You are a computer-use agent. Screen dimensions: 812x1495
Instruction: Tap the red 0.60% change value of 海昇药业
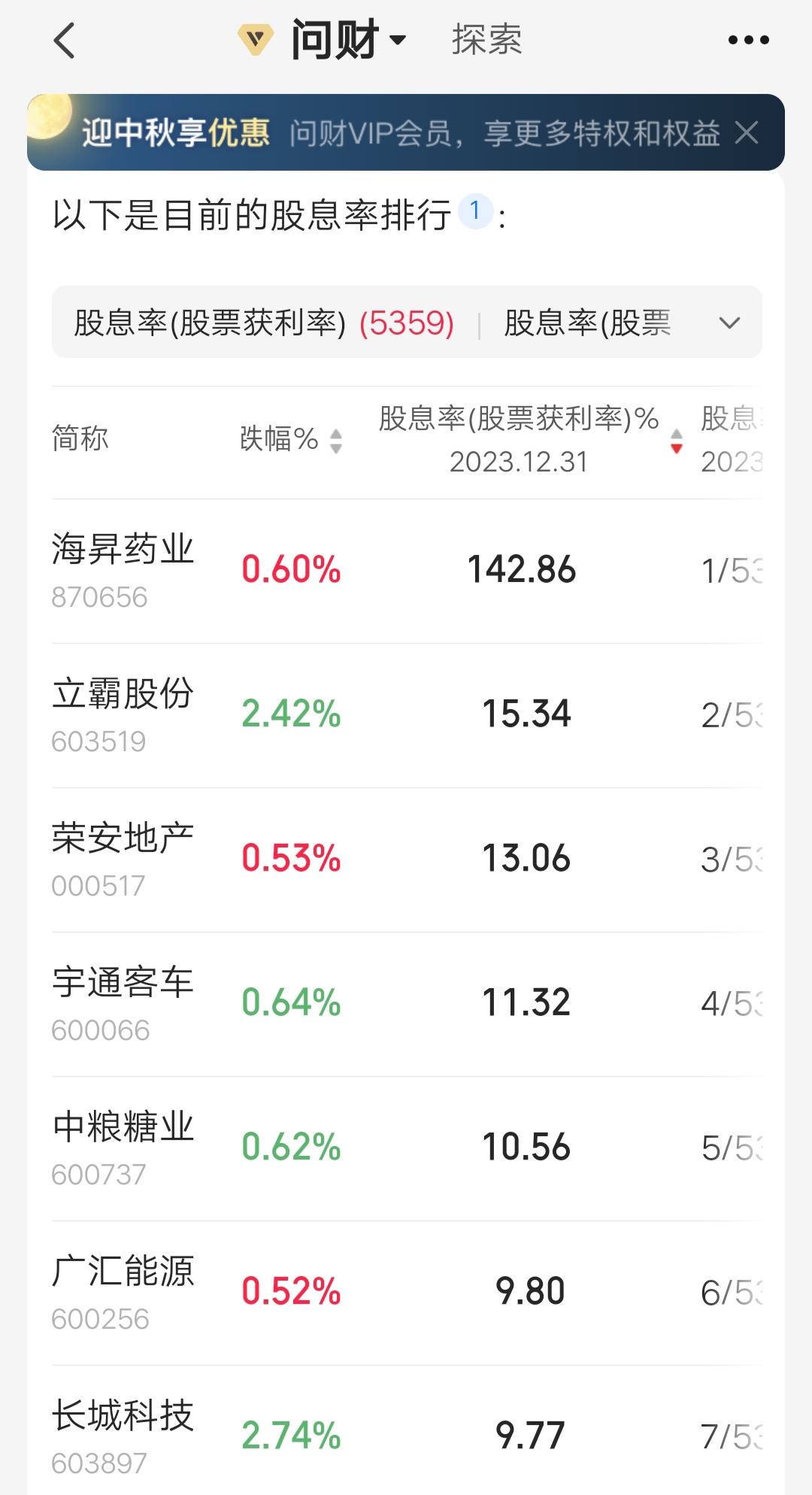coord(291,571)
